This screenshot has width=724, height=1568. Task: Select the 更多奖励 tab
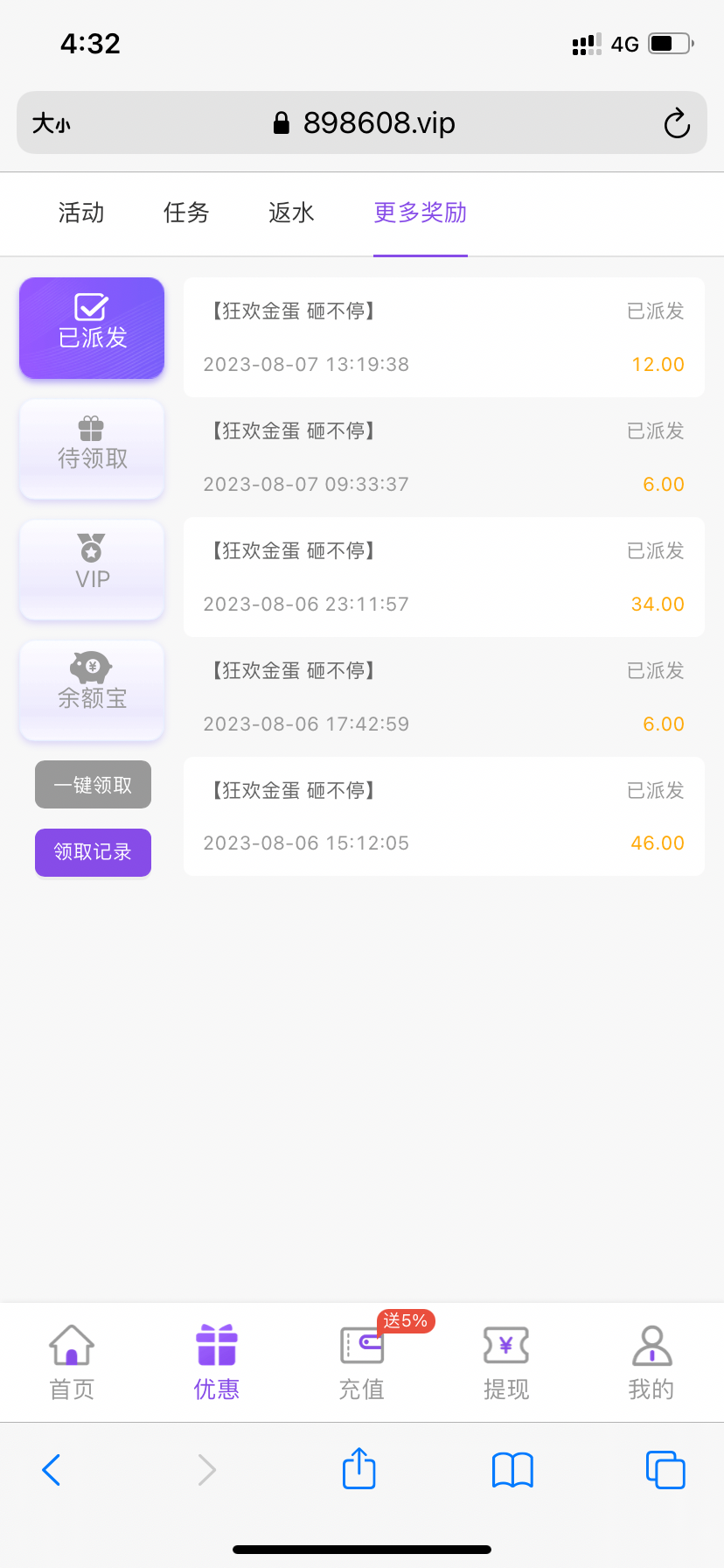[421, 213]
